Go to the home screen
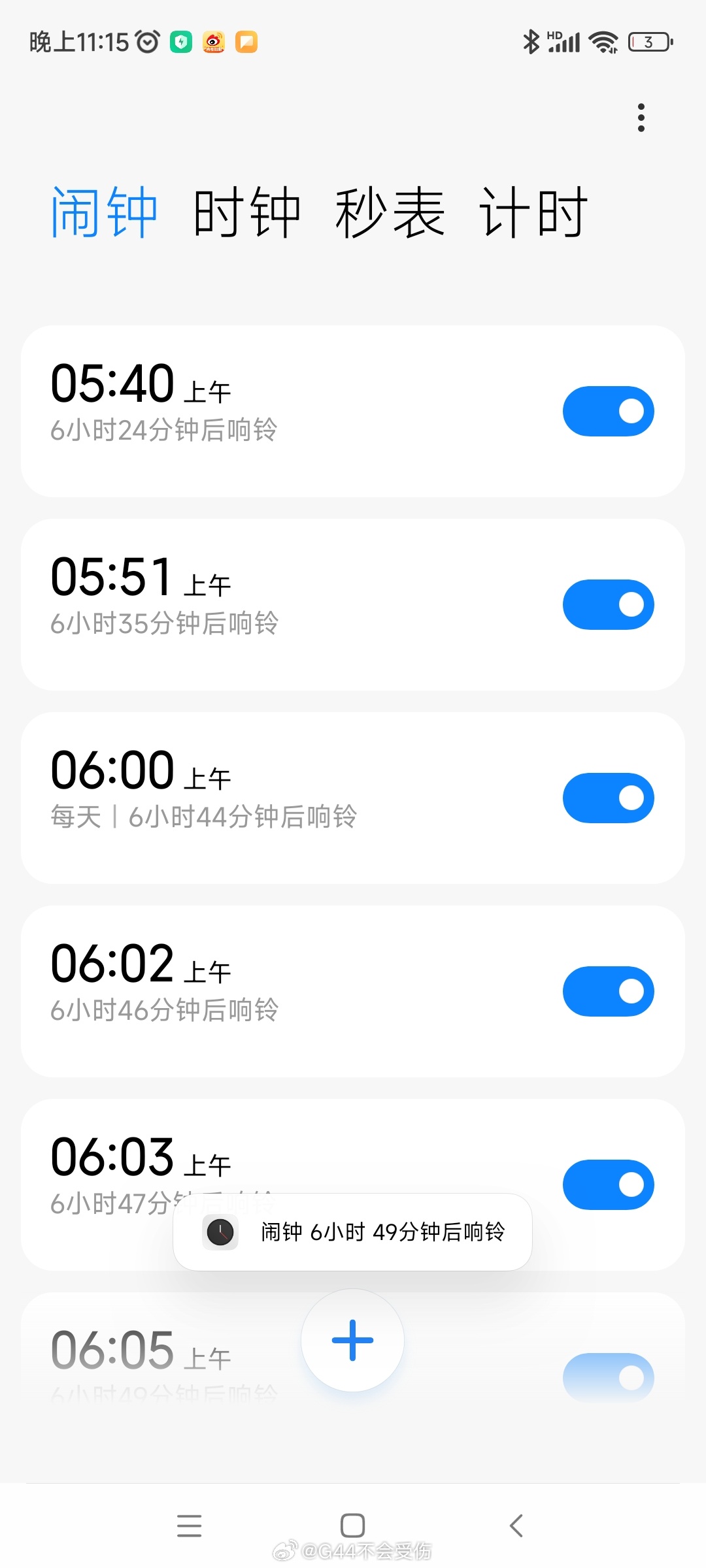Viewport: 706px width, 1568px height. (x=352, y=1526)
